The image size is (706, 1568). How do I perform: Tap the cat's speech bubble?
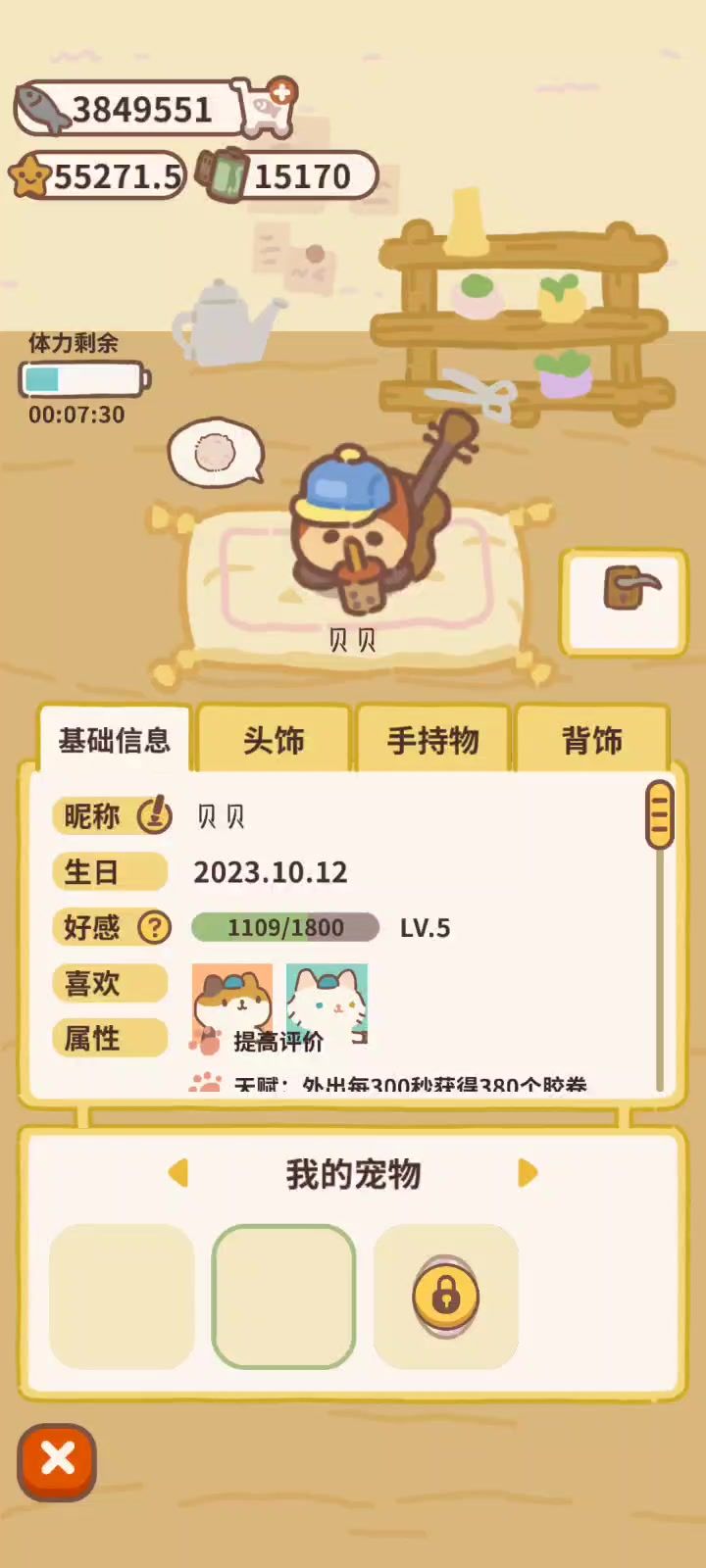coord(216,453)
